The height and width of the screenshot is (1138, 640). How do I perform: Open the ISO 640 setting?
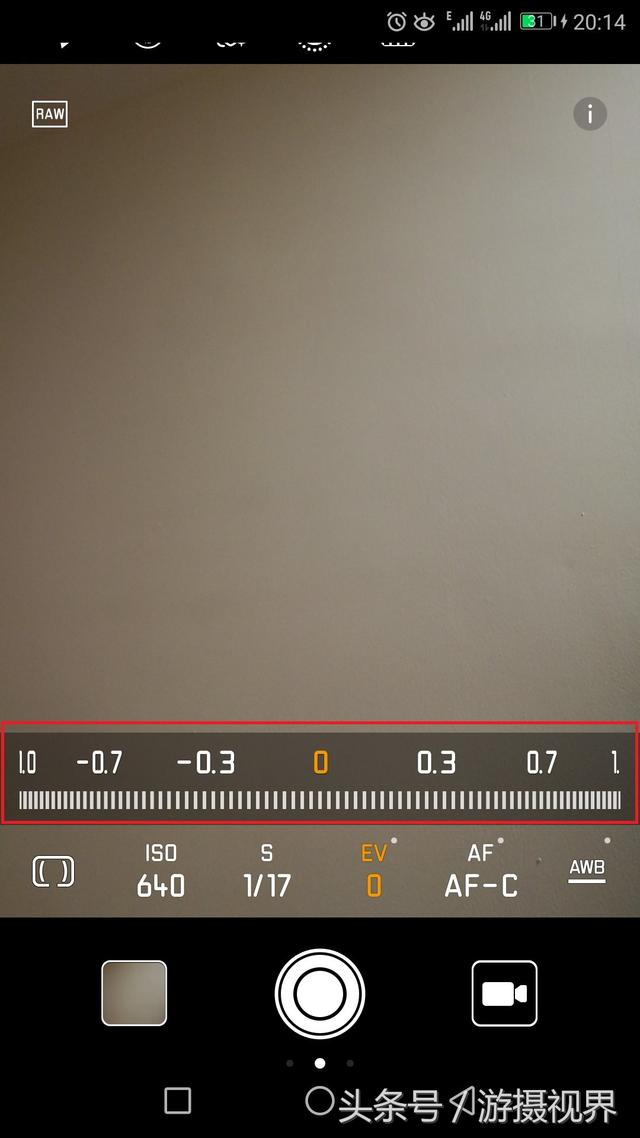click(x=161, y=870)
